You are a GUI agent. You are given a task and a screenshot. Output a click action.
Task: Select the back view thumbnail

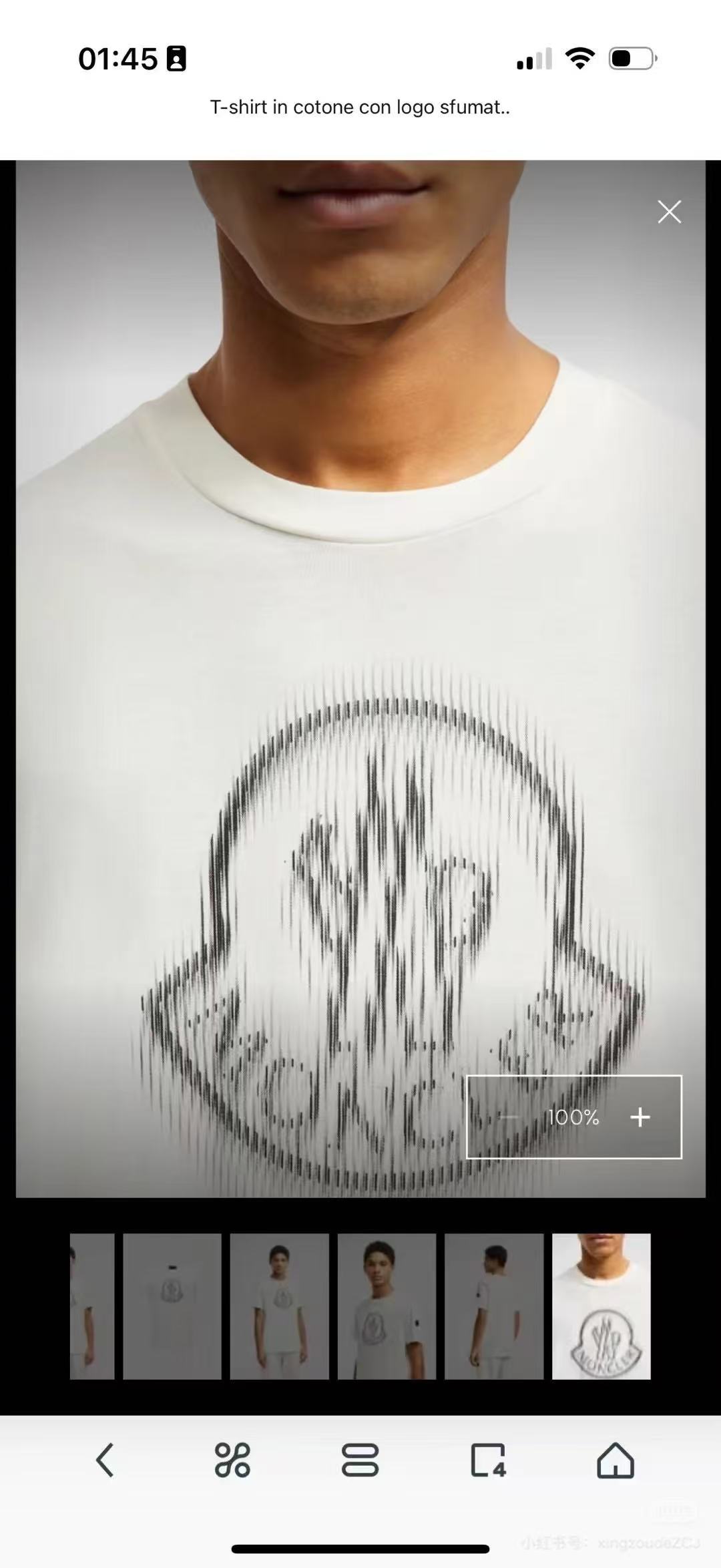click(494, 1306)
